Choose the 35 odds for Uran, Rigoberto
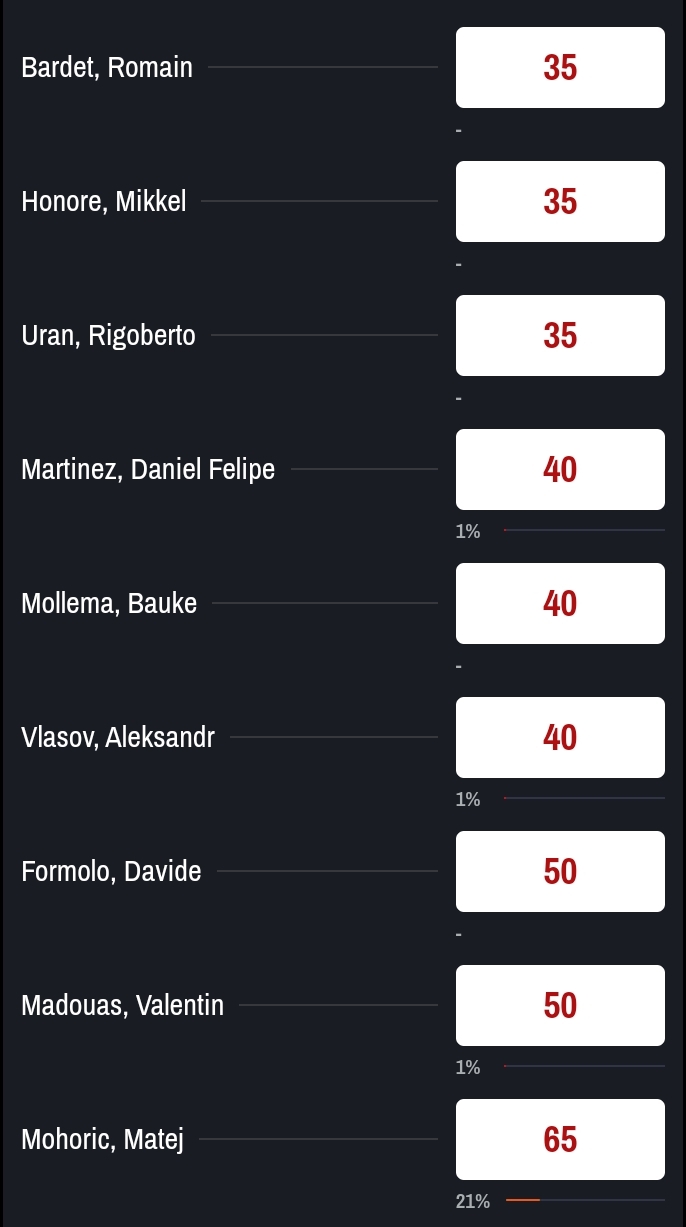 pyautogui.click(x=560, y=335)
